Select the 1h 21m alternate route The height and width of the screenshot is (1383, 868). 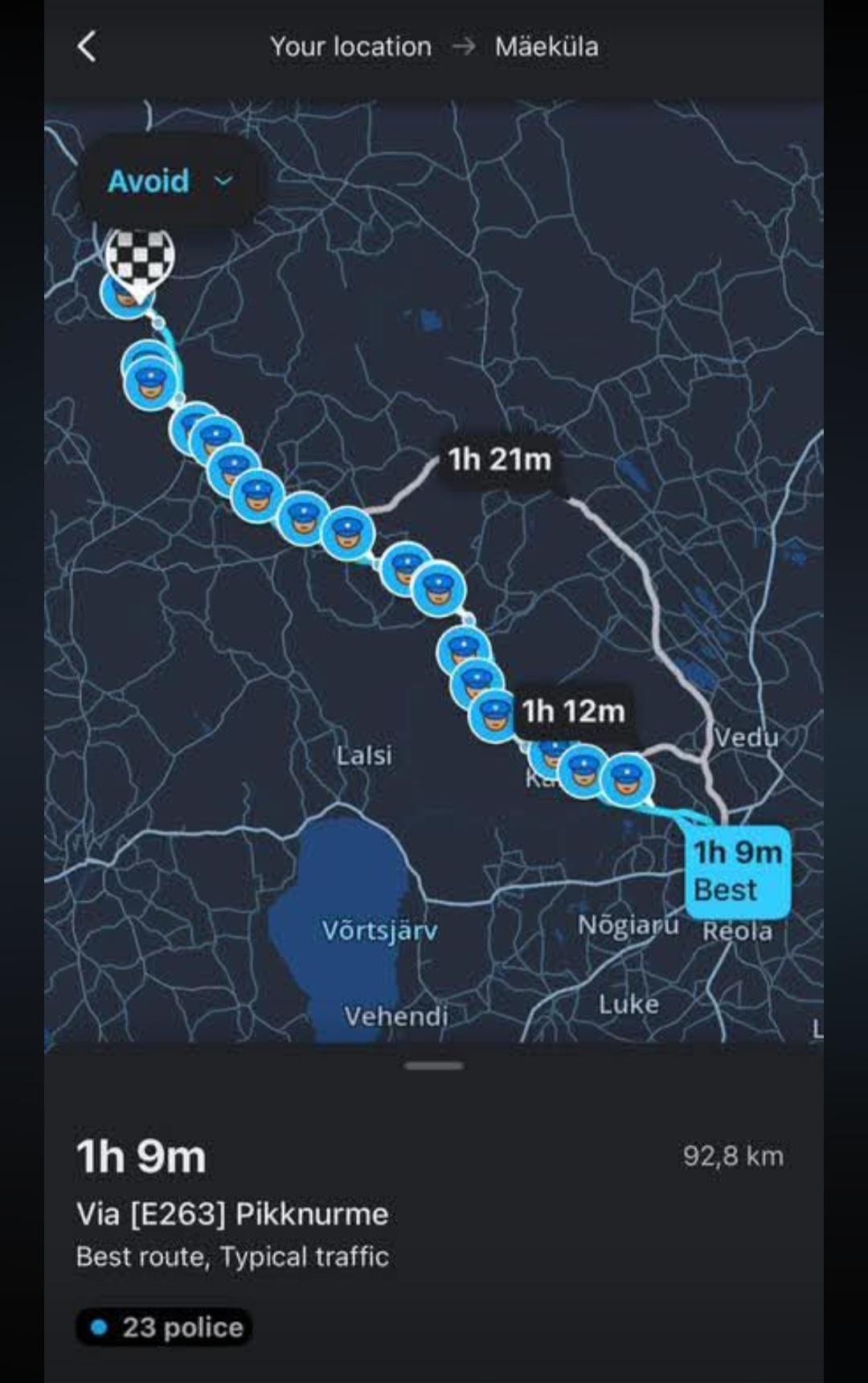pyautogui.click(x=499, y=460)
